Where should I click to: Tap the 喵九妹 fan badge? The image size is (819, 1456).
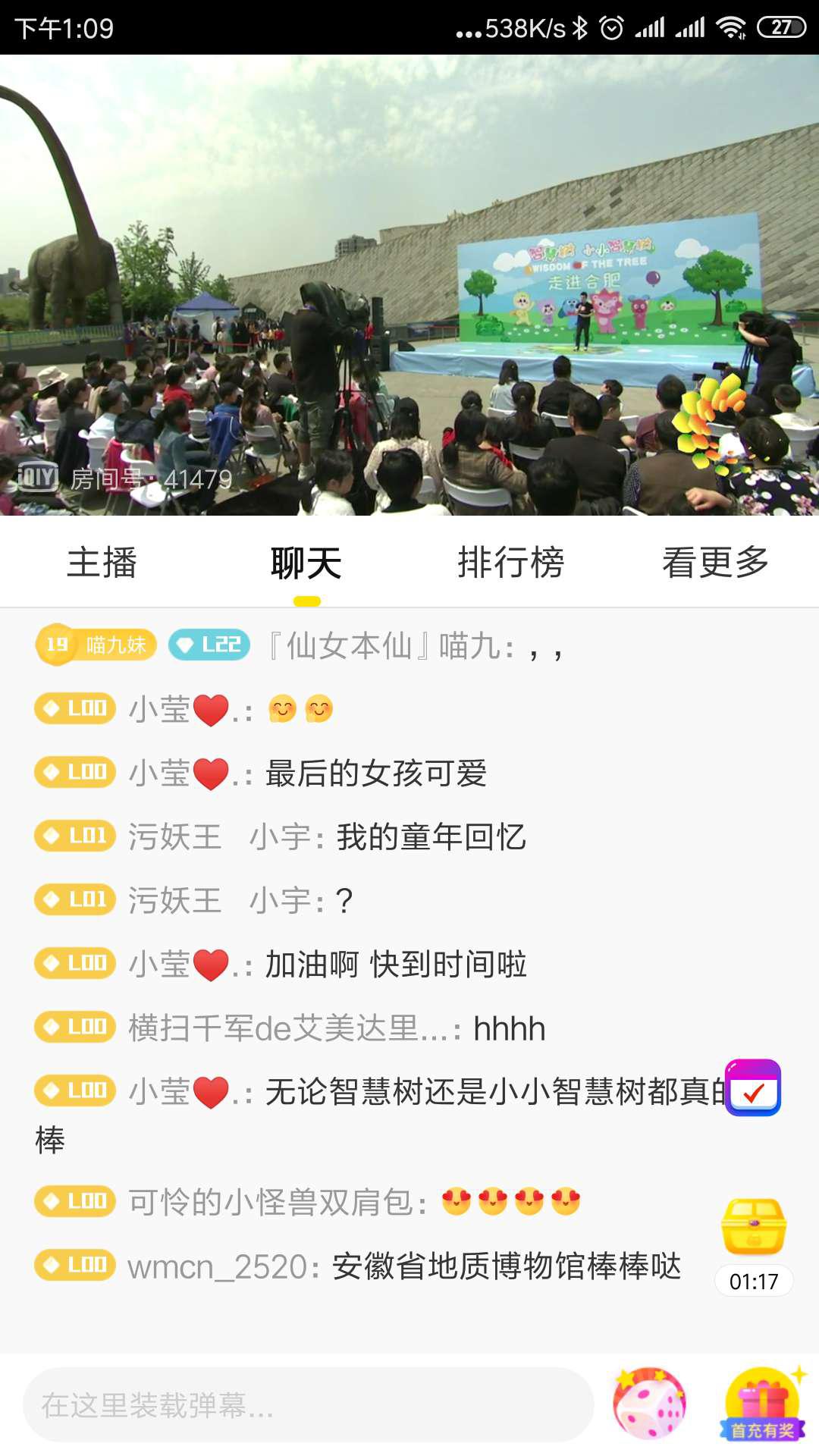pos(96,645)
